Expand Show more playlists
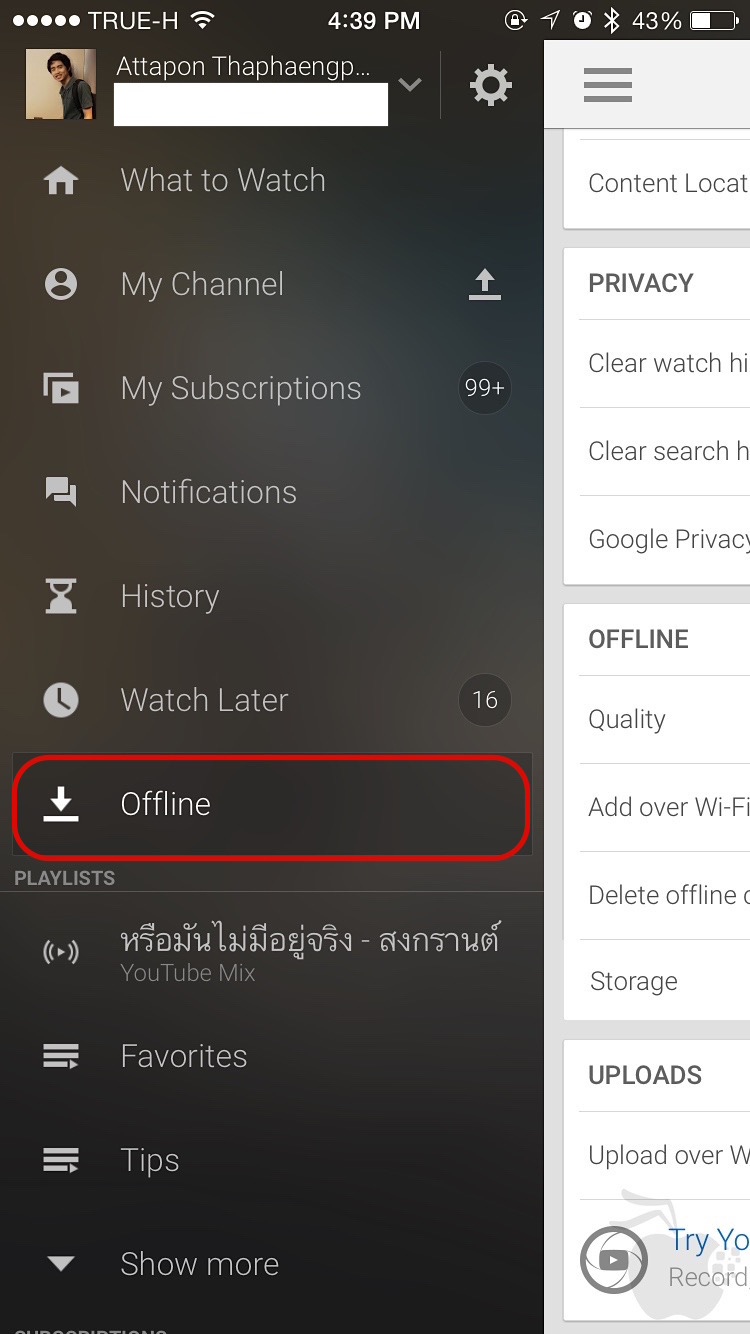The width and height of the screenshot is (750, 1334). (x=199, y=1265)
